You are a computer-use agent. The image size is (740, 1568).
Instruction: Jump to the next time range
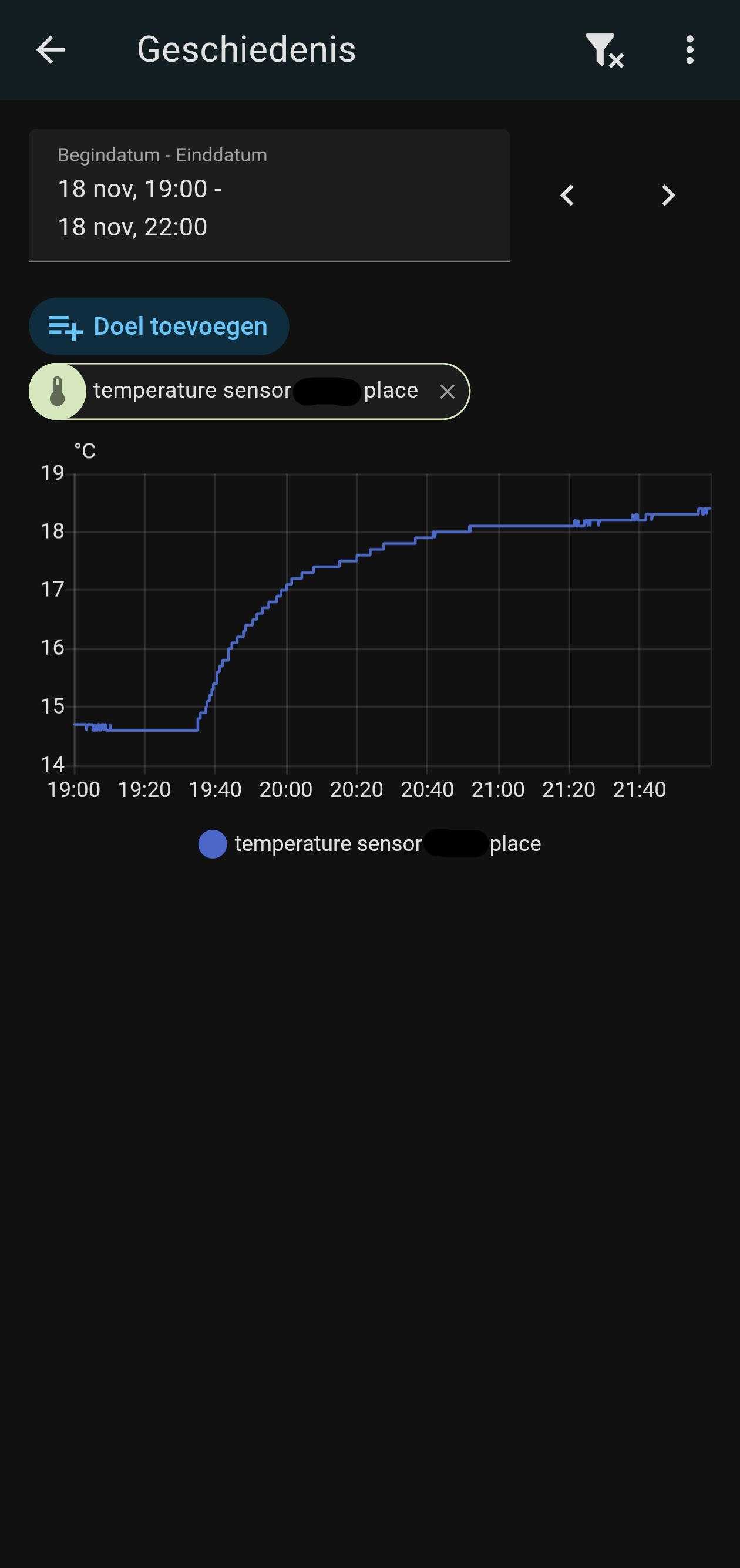coord(668,196)
